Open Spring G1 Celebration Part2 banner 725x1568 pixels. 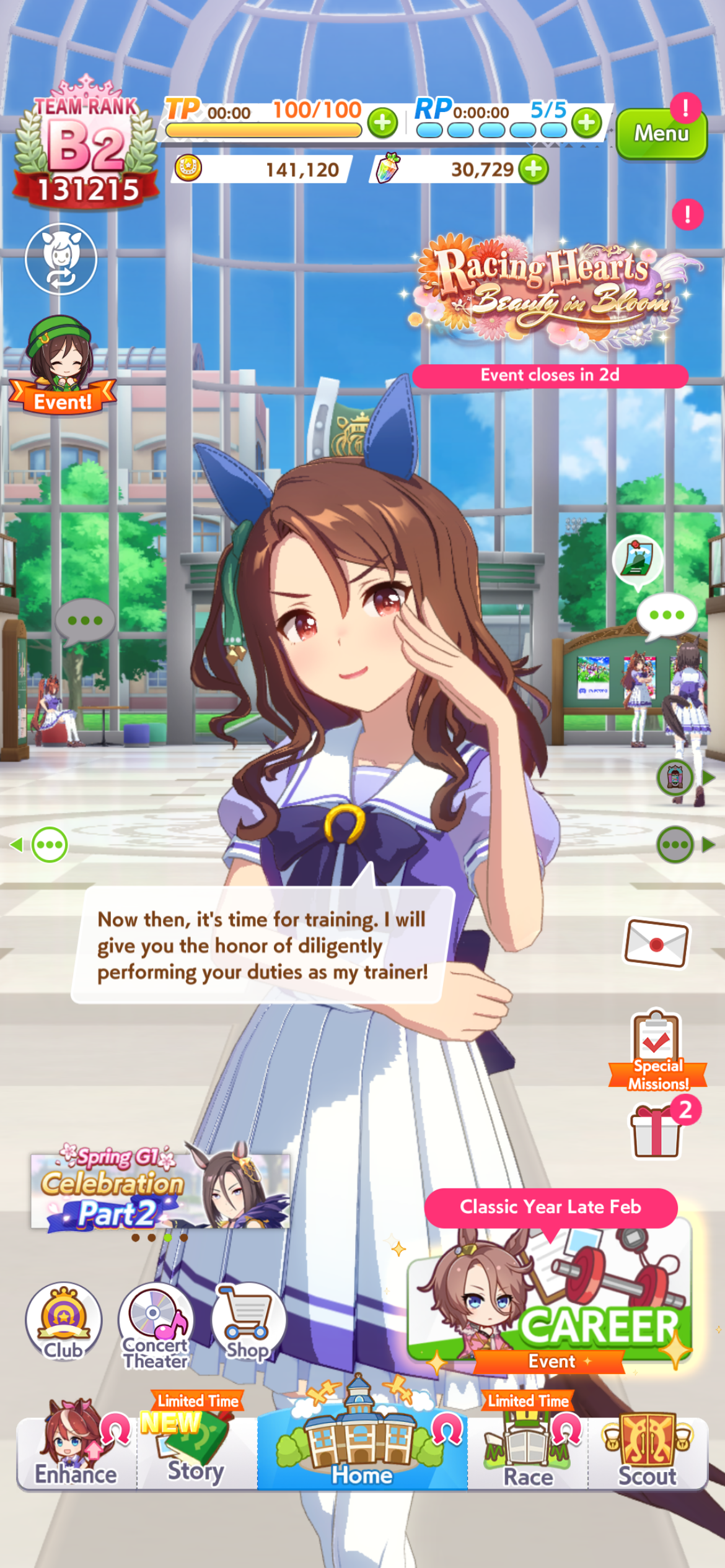[x=160, y=1190]
